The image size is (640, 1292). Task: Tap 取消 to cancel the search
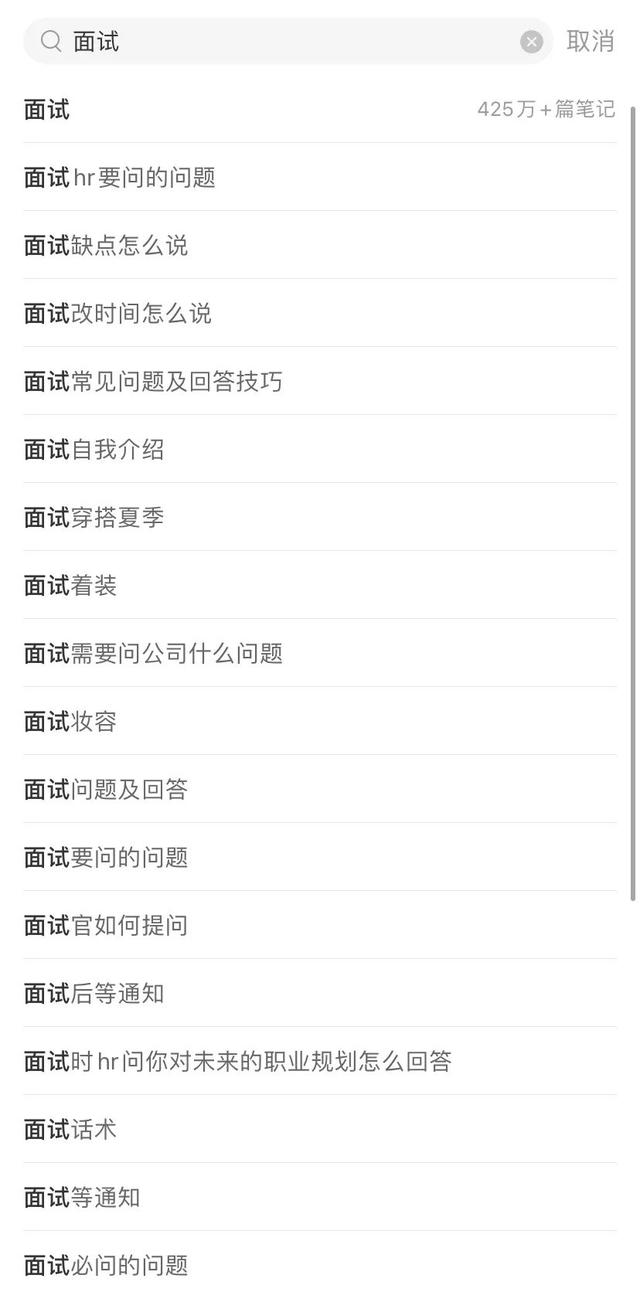click(590, 41)
